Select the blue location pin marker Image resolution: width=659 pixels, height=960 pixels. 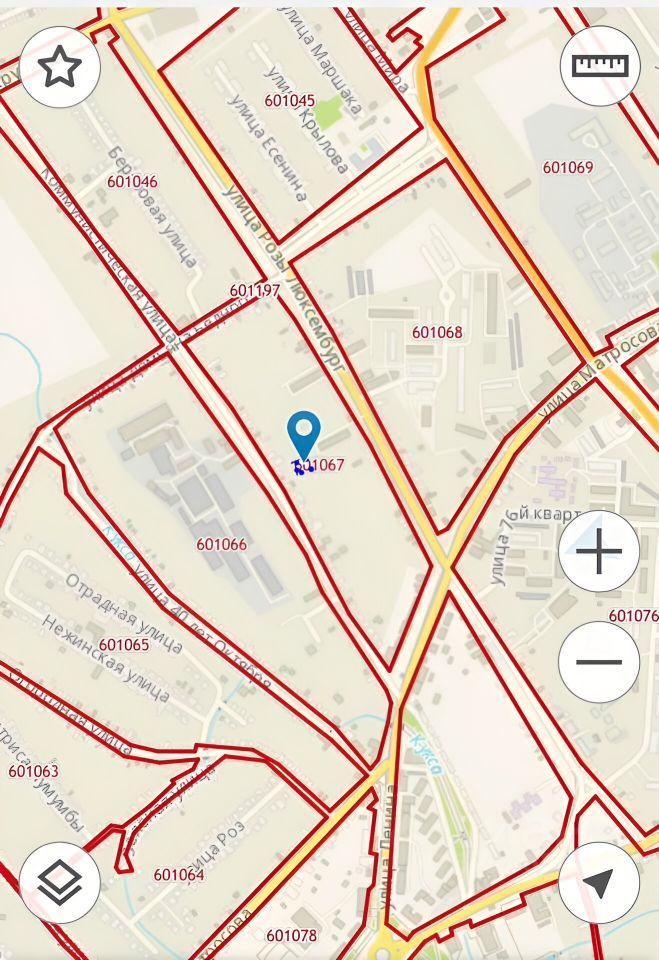coord(303,435)
